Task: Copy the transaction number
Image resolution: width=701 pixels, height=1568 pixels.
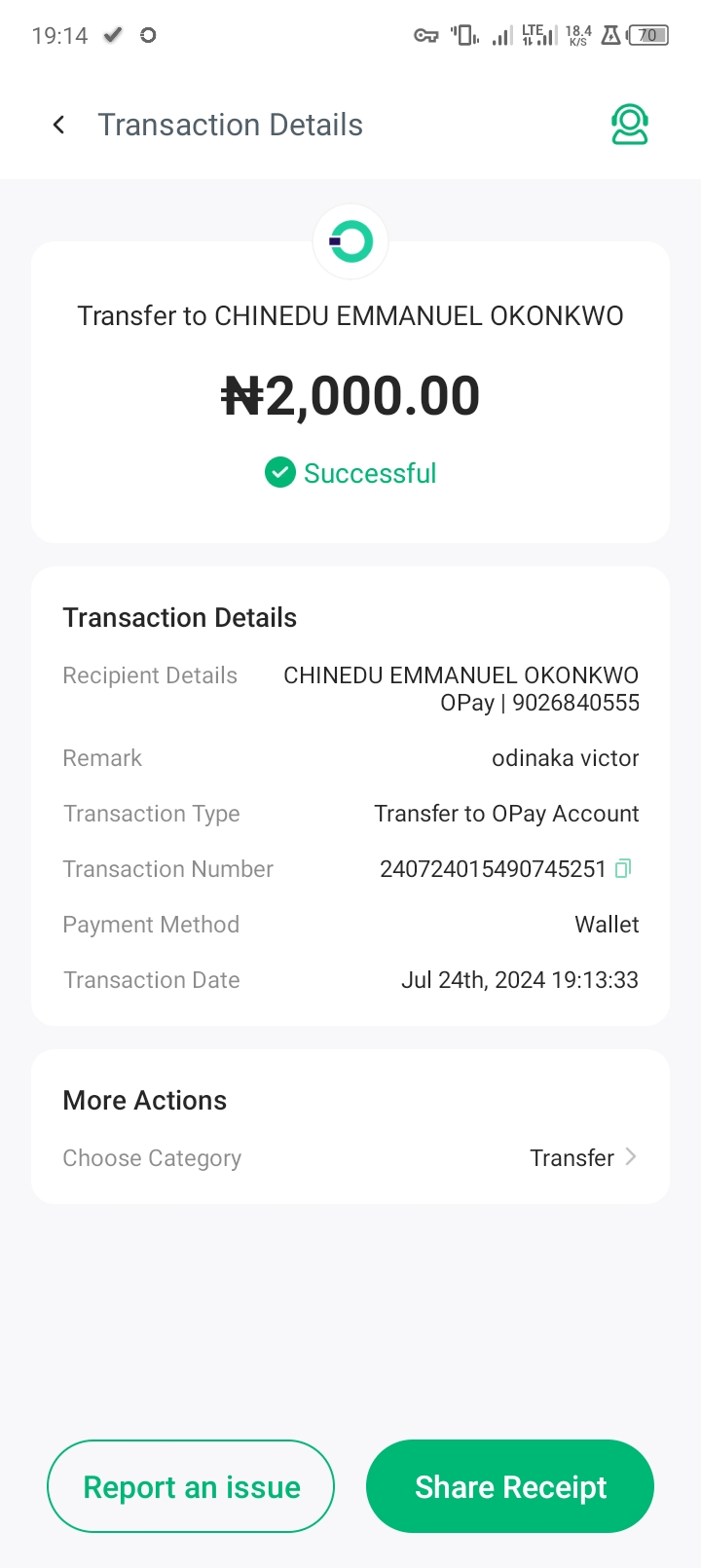Action: click(623, 867)
